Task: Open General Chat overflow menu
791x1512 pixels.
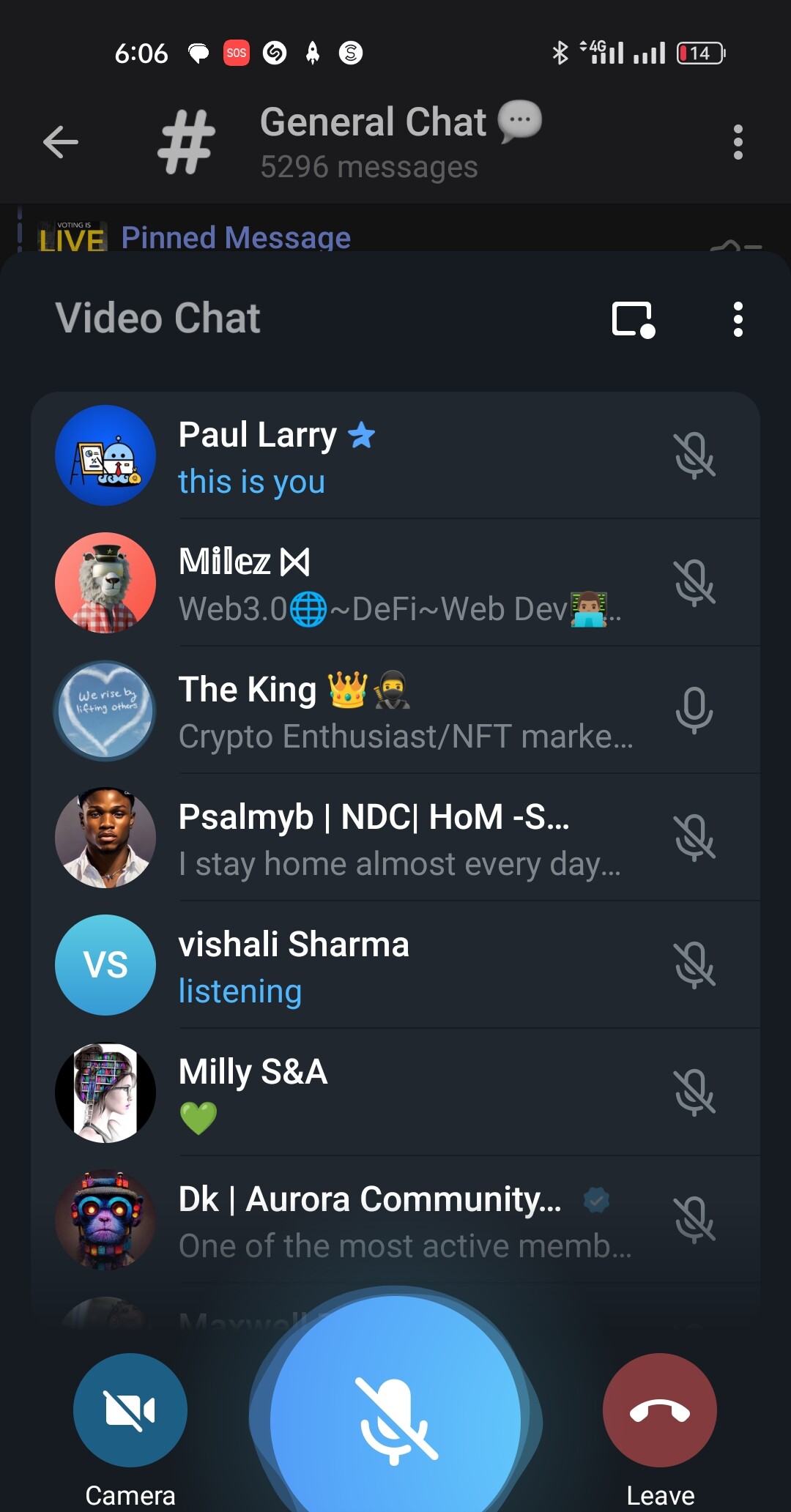Action: [x=738, y=142]
